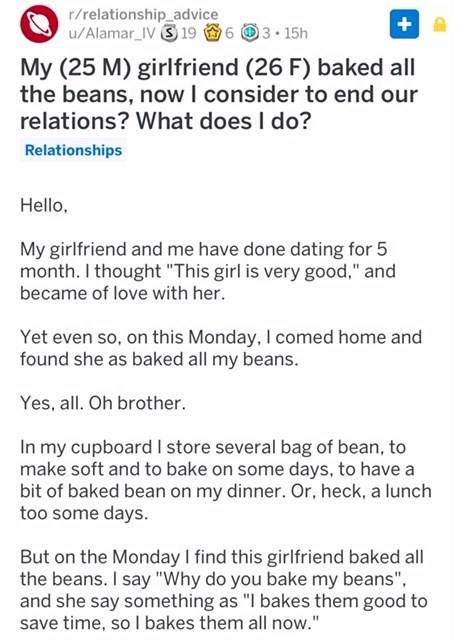Screen dimensions: 458x640
Task: Tap the Relationships flair tag
Action: pos(73,150)
